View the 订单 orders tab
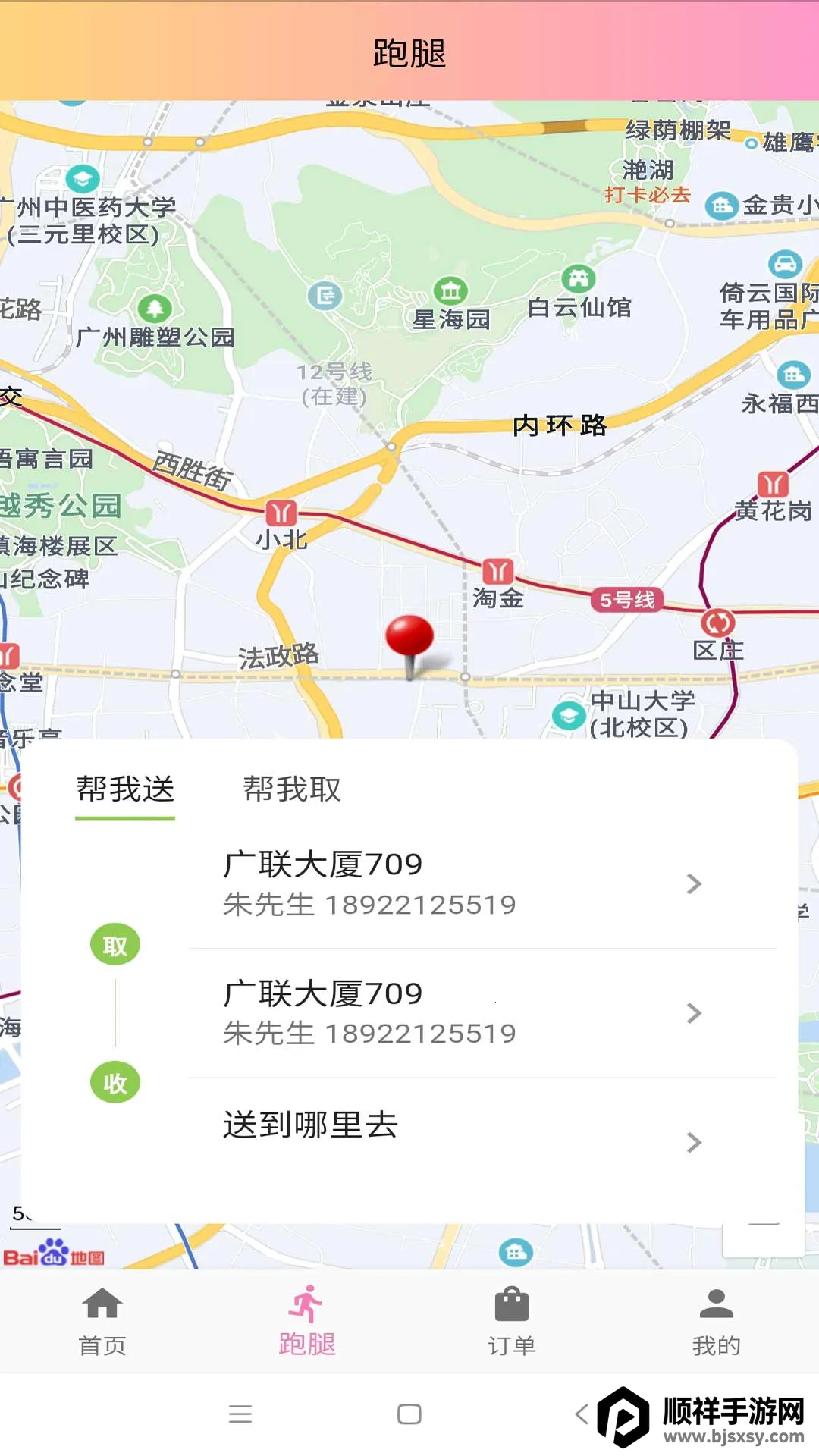The image size is (819, 1456). click(512, 1321)
